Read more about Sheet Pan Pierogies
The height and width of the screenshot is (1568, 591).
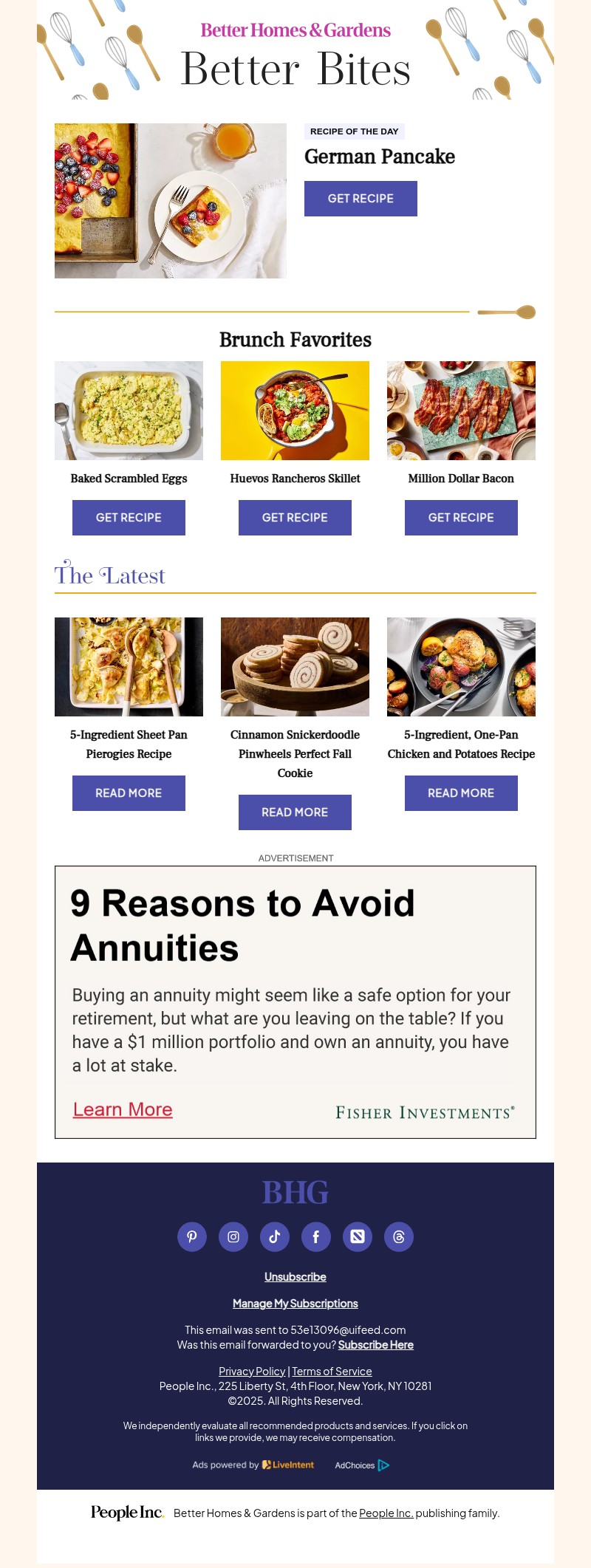[129, 792]
